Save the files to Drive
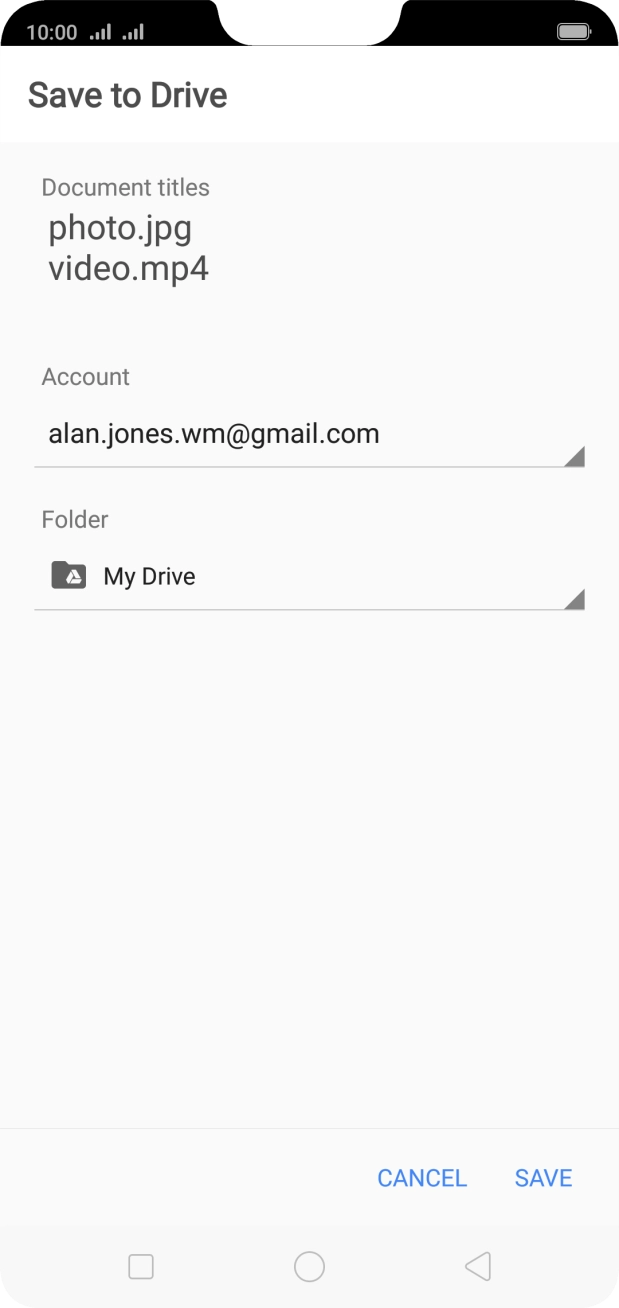The height and width of the screenshot is (1308, 619). coord(543,1178)
